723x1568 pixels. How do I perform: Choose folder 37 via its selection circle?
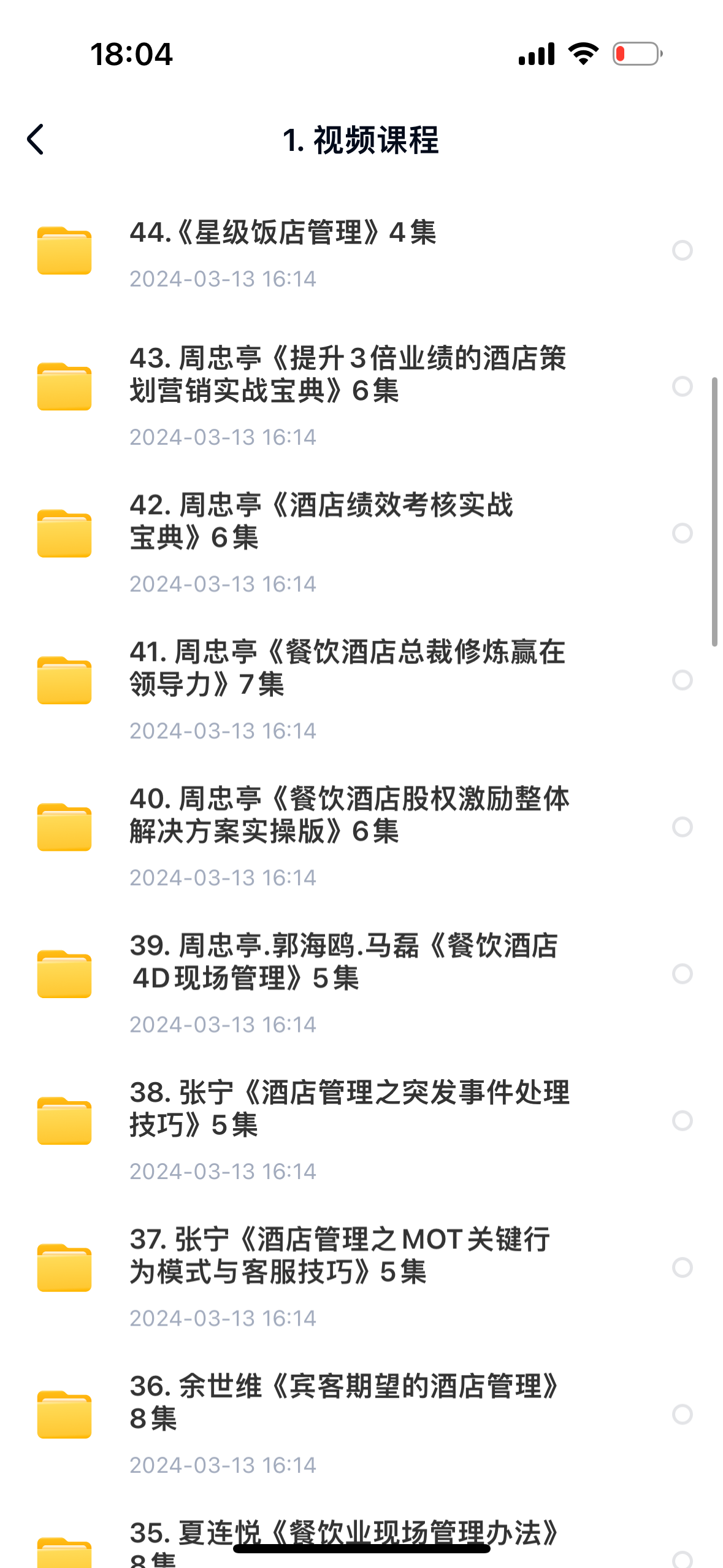pyautogui.click(x=682, y=1267)
